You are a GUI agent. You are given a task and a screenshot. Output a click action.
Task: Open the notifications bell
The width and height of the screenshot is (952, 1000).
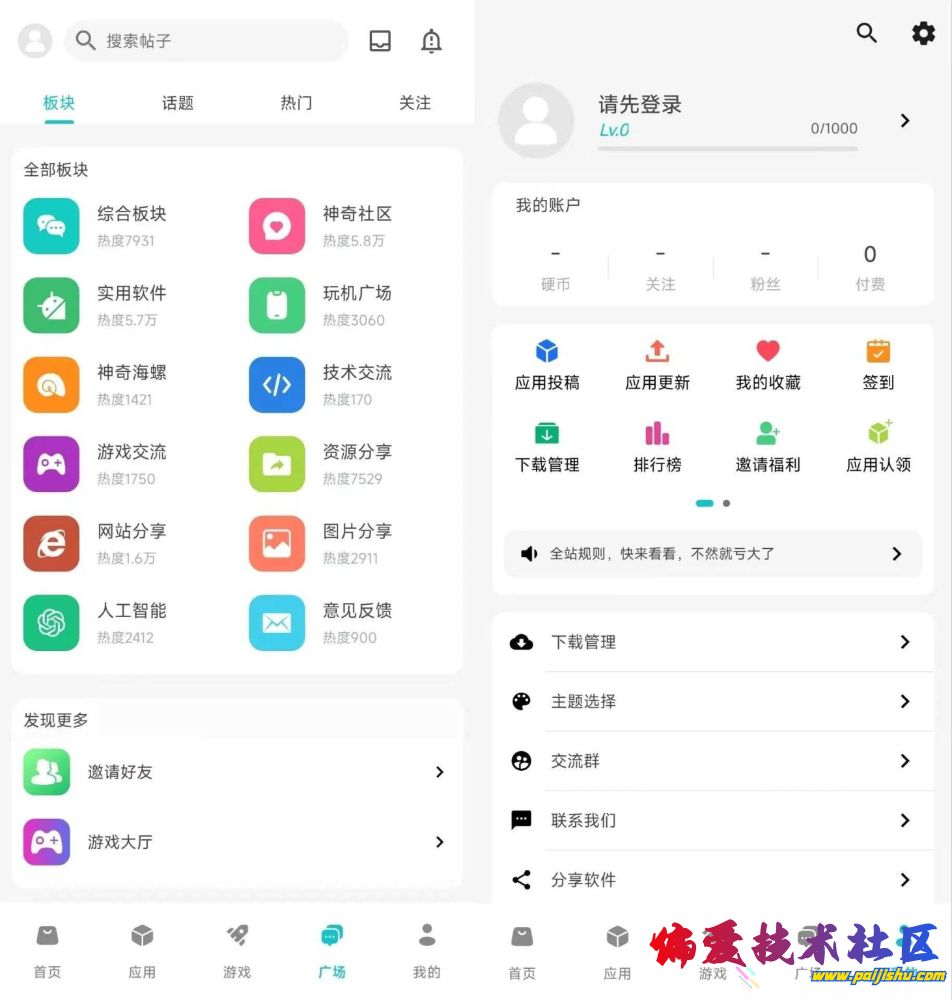431,41
